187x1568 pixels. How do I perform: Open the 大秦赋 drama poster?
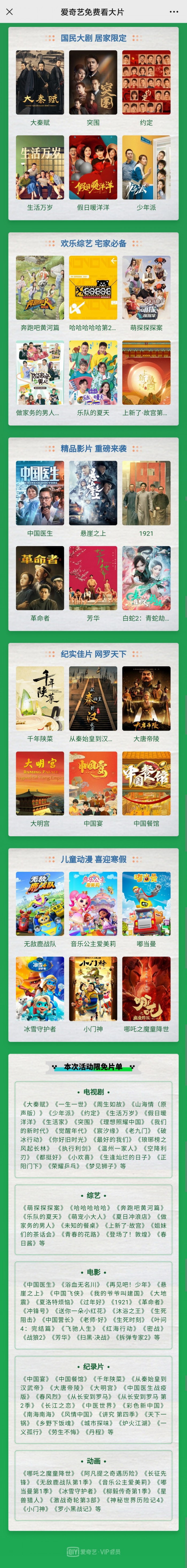pyautogui.click(x=40, y=83)
